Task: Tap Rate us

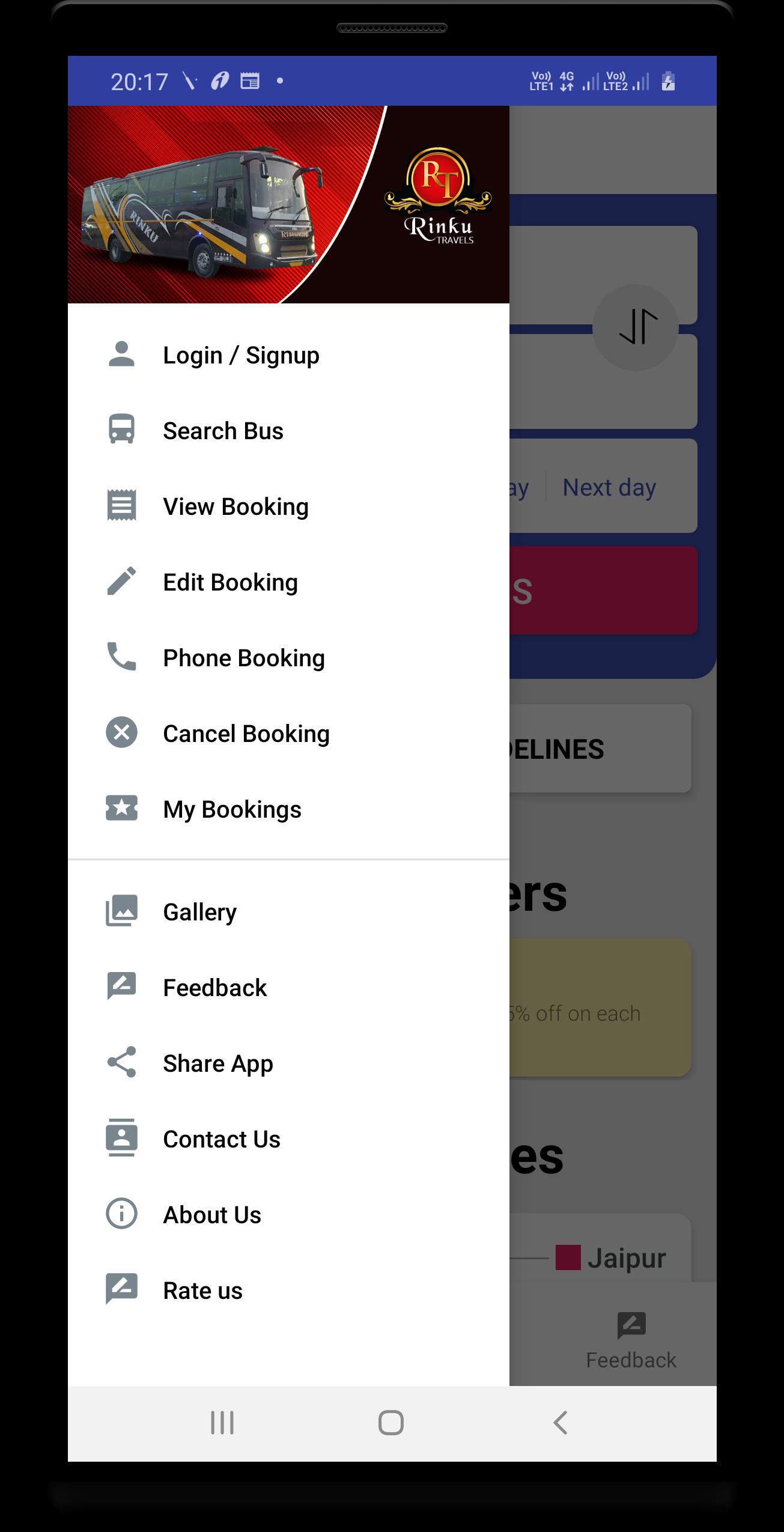Action: pos(288,1290)
